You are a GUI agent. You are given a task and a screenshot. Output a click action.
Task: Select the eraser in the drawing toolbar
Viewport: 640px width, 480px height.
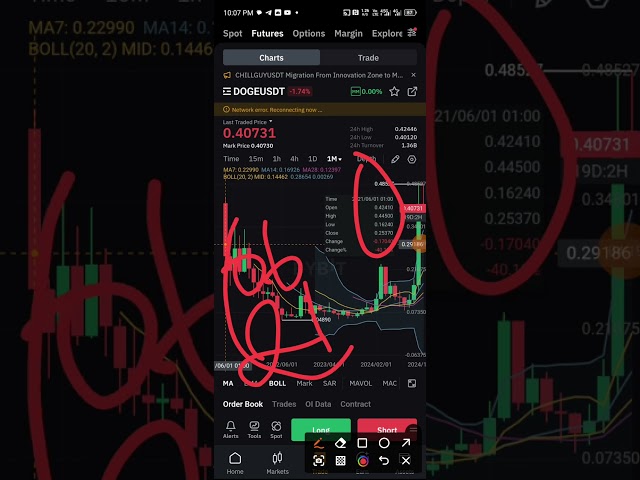(340, 442)
